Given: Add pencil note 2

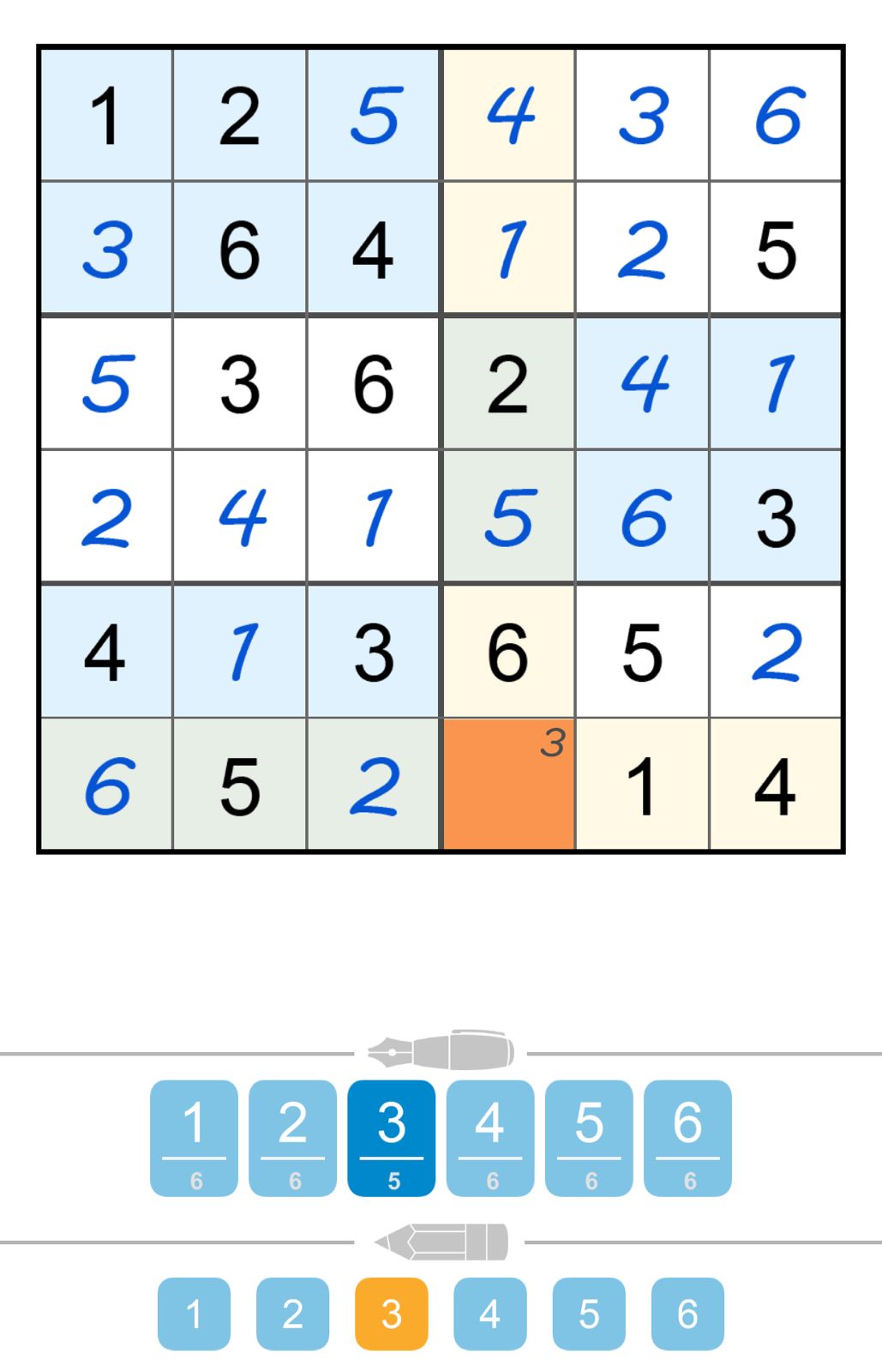Looking at the screenshot, I should pos(292,1313).
